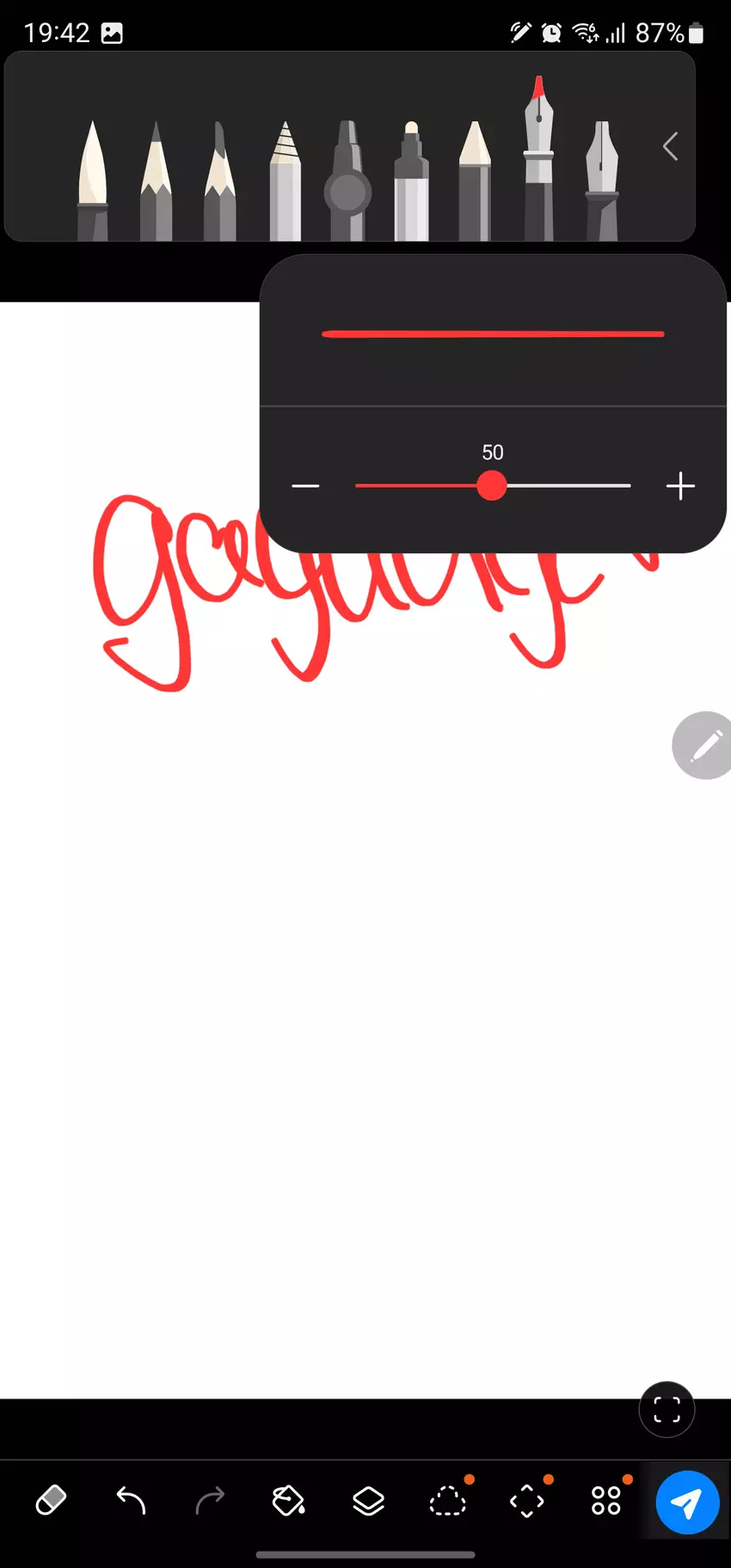Undo the last stroke
The width and height of the screenshot is (731, 1568).
point(131,1501)
